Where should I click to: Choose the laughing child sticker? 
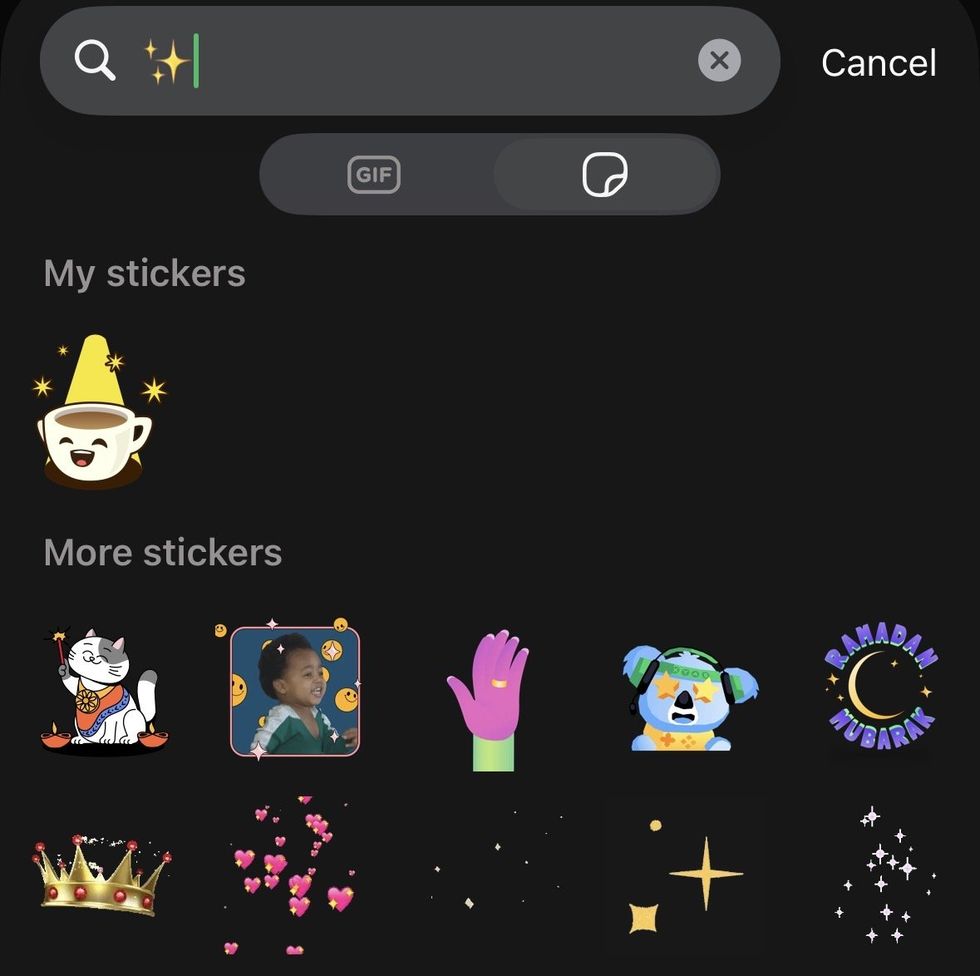294,691
